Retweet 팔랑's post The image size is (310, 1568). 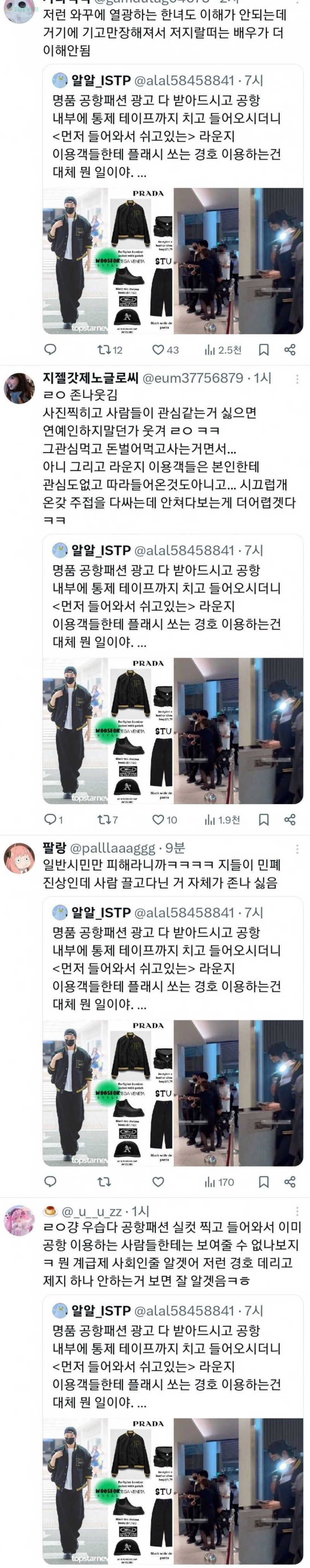104,1182
